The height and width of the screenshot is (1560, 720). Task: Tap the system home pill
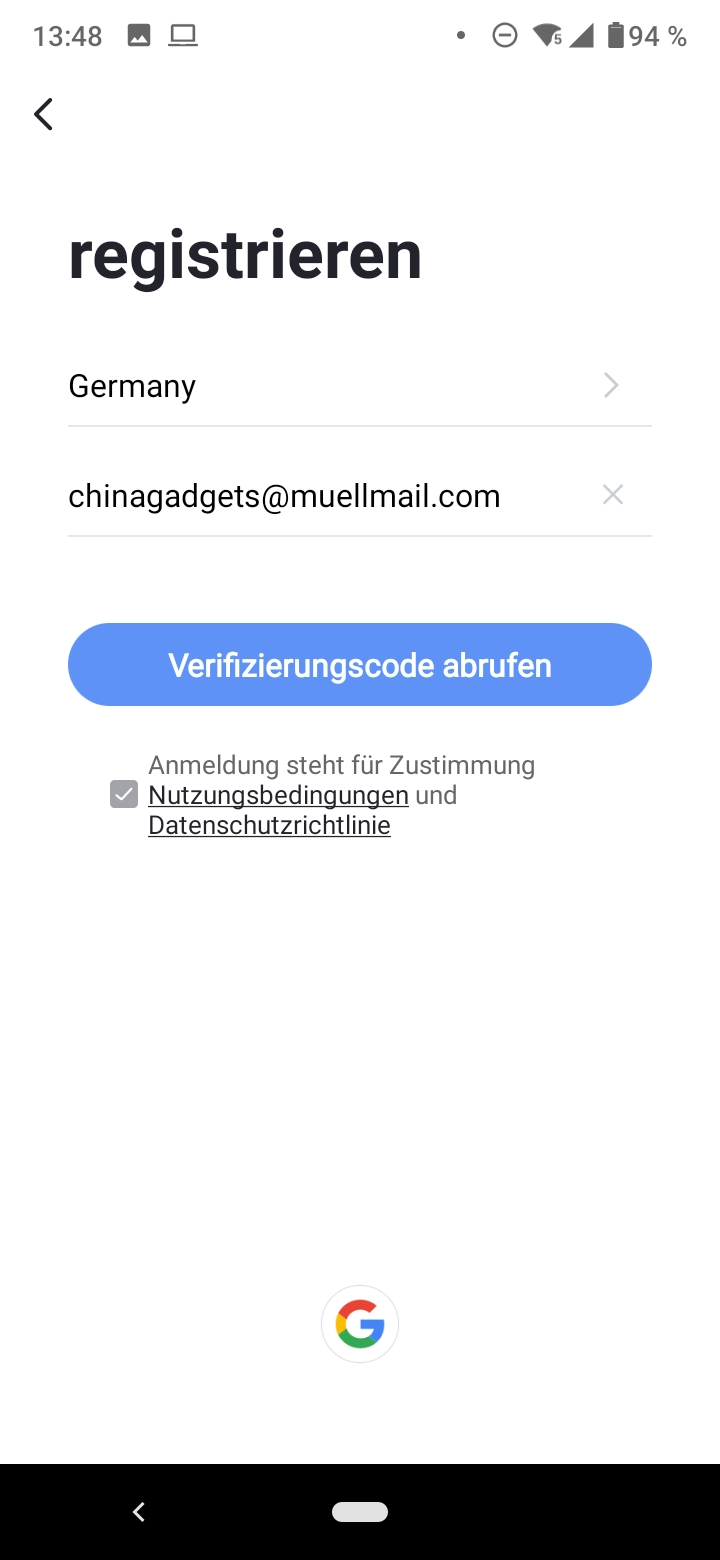[360, 1512]
